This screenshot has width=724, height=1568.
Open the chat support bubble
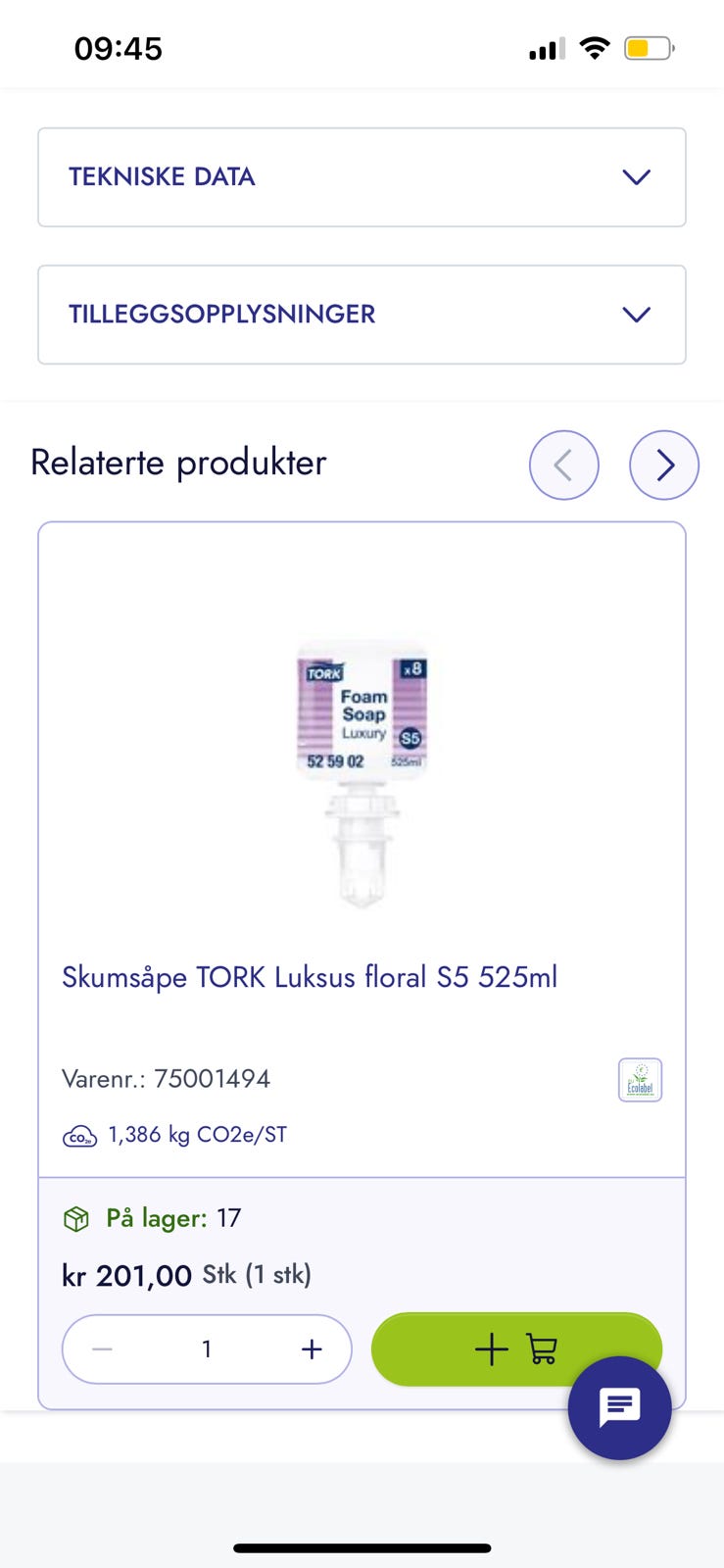point(620,1408)
